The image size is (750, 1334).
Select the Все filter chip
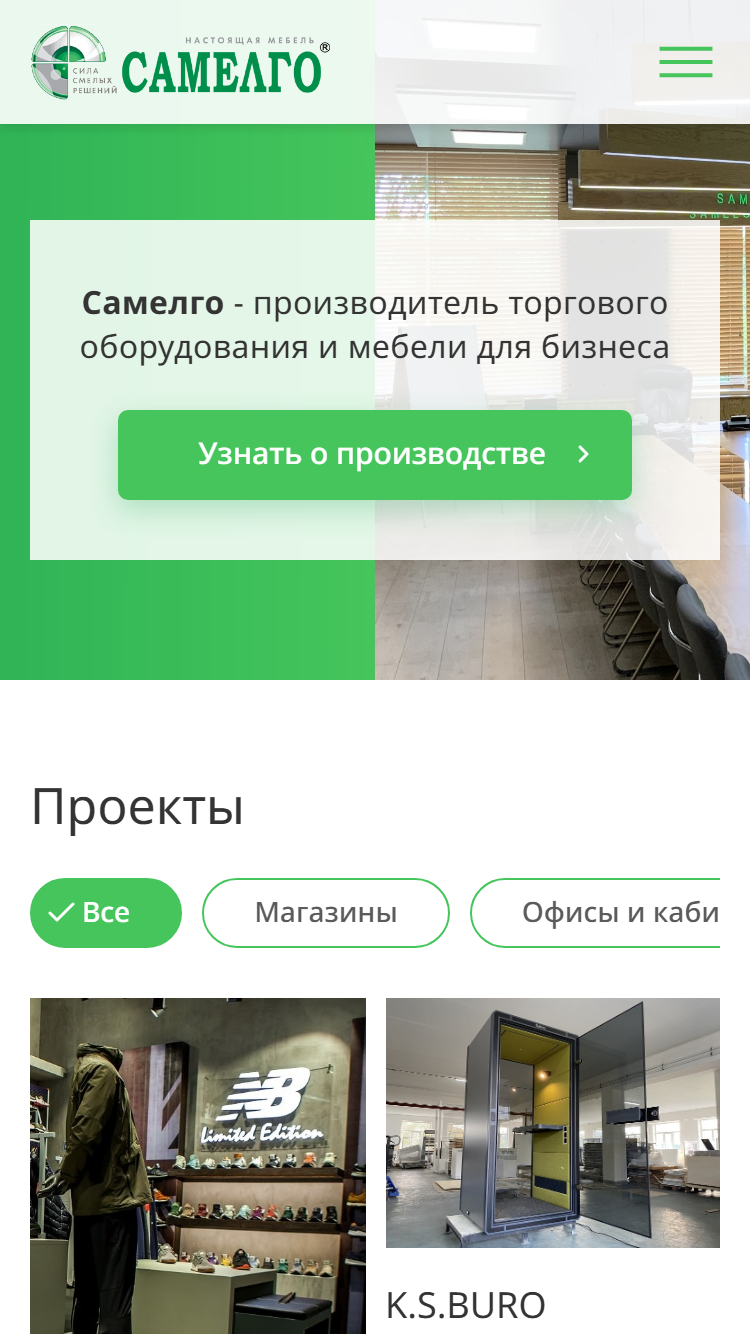tap(106, 913)
